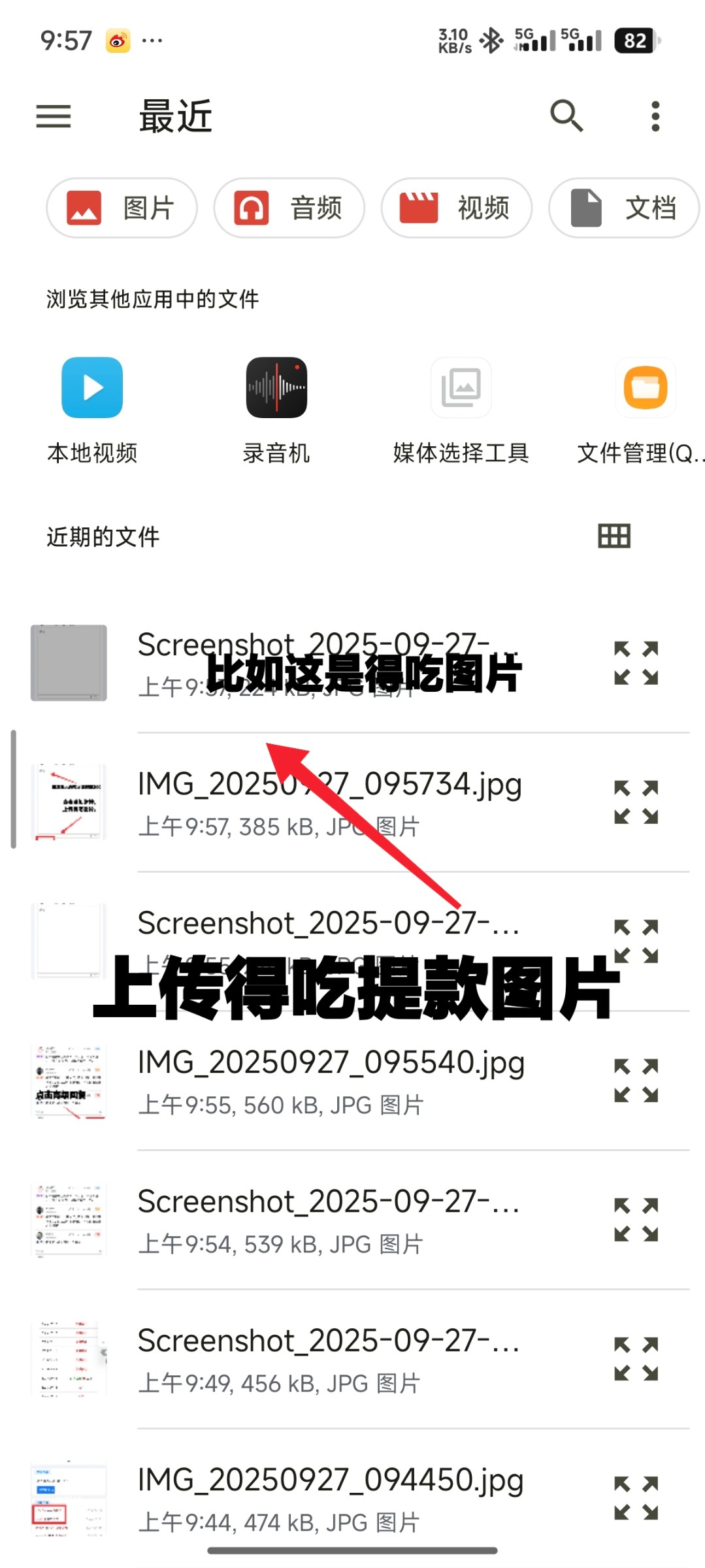Select the 音频 filter chip
The height and width of the screenshot is (1568, 705).
tap(289, 208)
